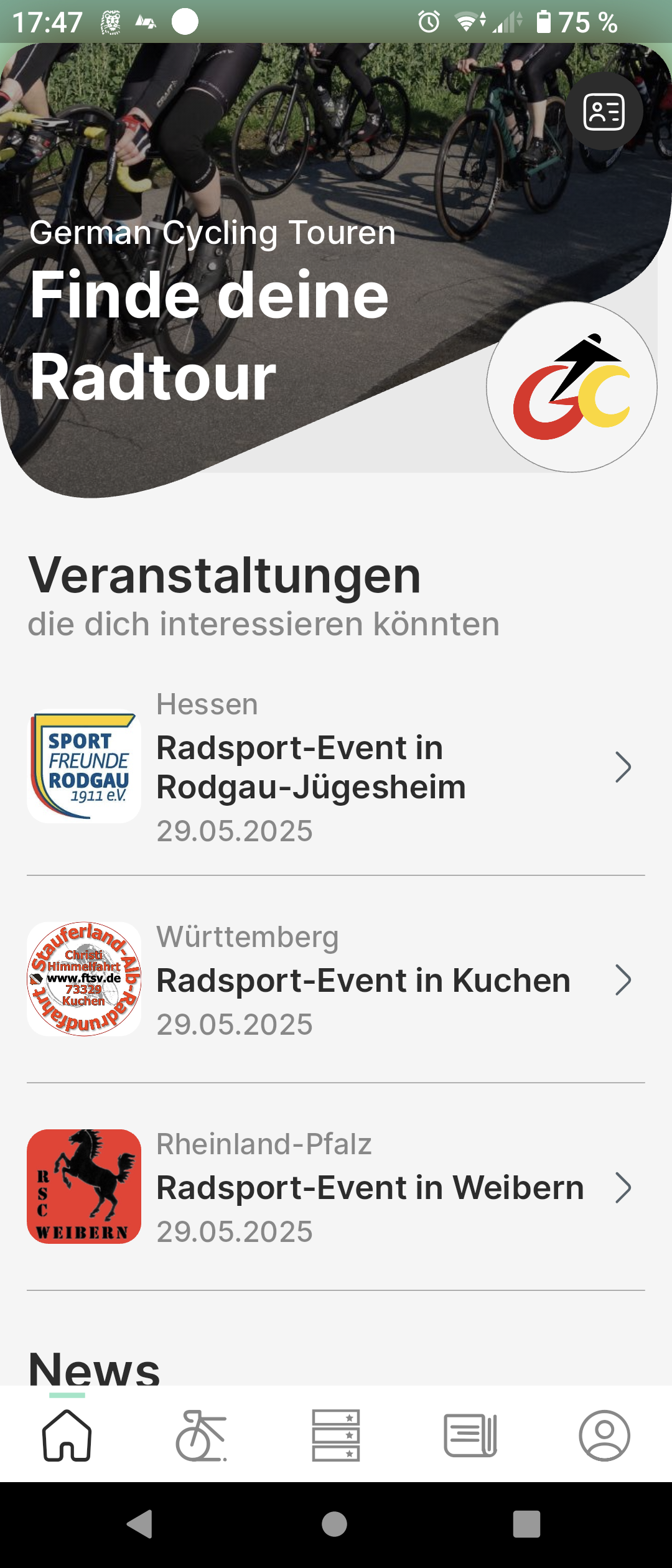This screenshot has height=1568, width=672.
Task: Tap the system home button
Action: point(335,1524)
